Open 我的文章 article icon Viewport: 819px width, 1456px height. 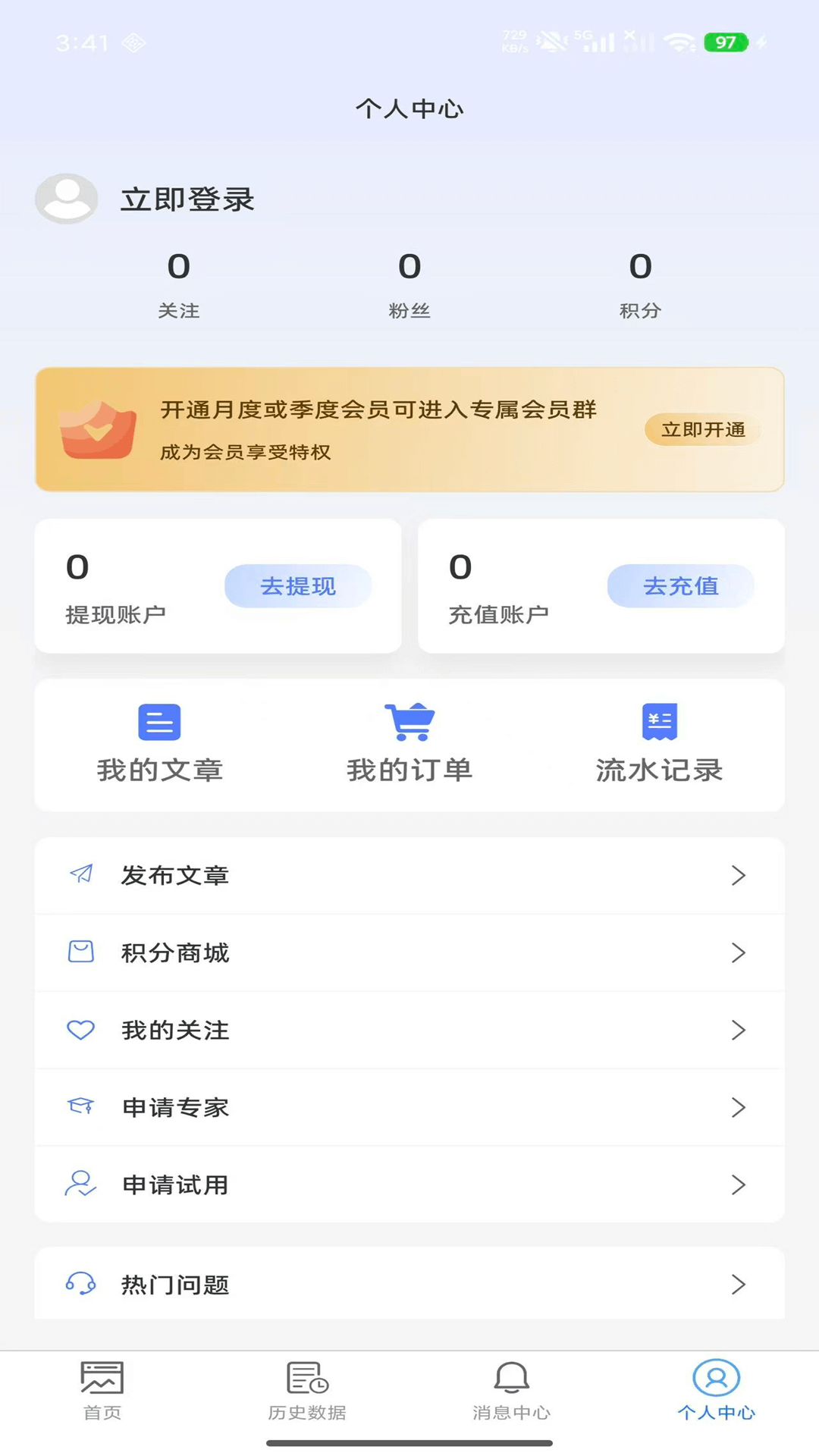pyautogui.click(x=158, y=722)
